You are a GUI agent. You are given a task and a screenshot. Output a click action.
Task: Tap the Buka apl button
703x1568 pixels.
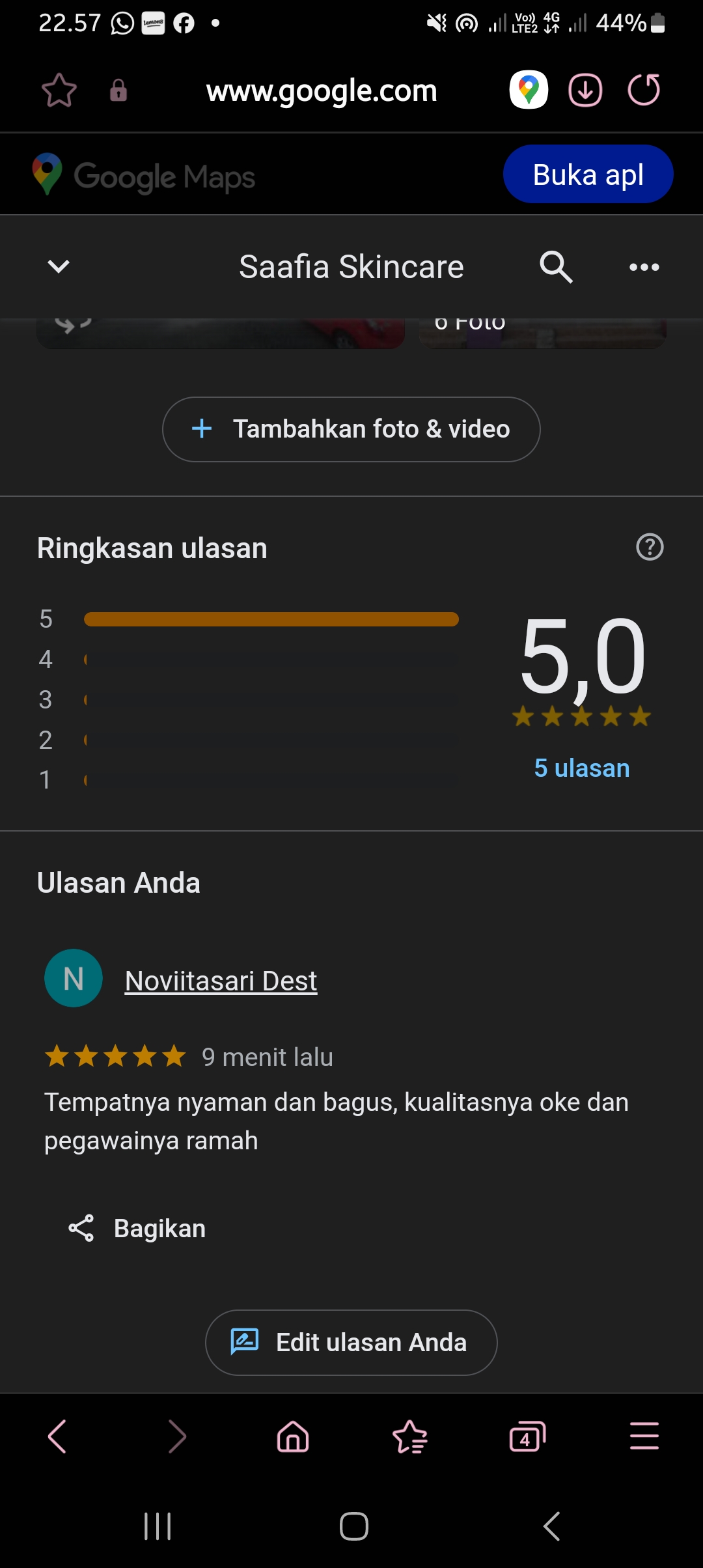point(588,174)
